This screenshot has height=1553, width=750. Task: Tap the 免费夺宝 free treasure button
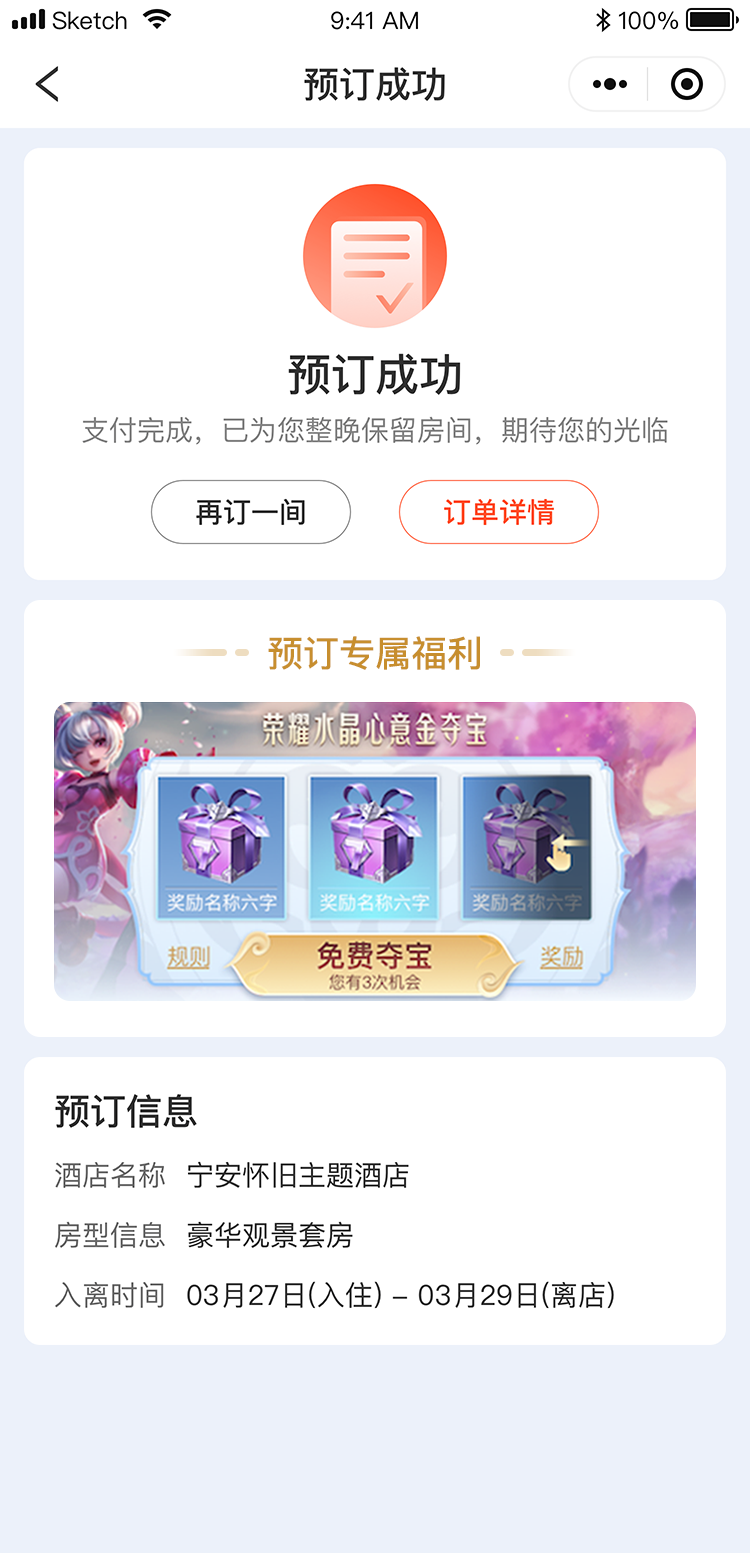[x=374, y=964]
